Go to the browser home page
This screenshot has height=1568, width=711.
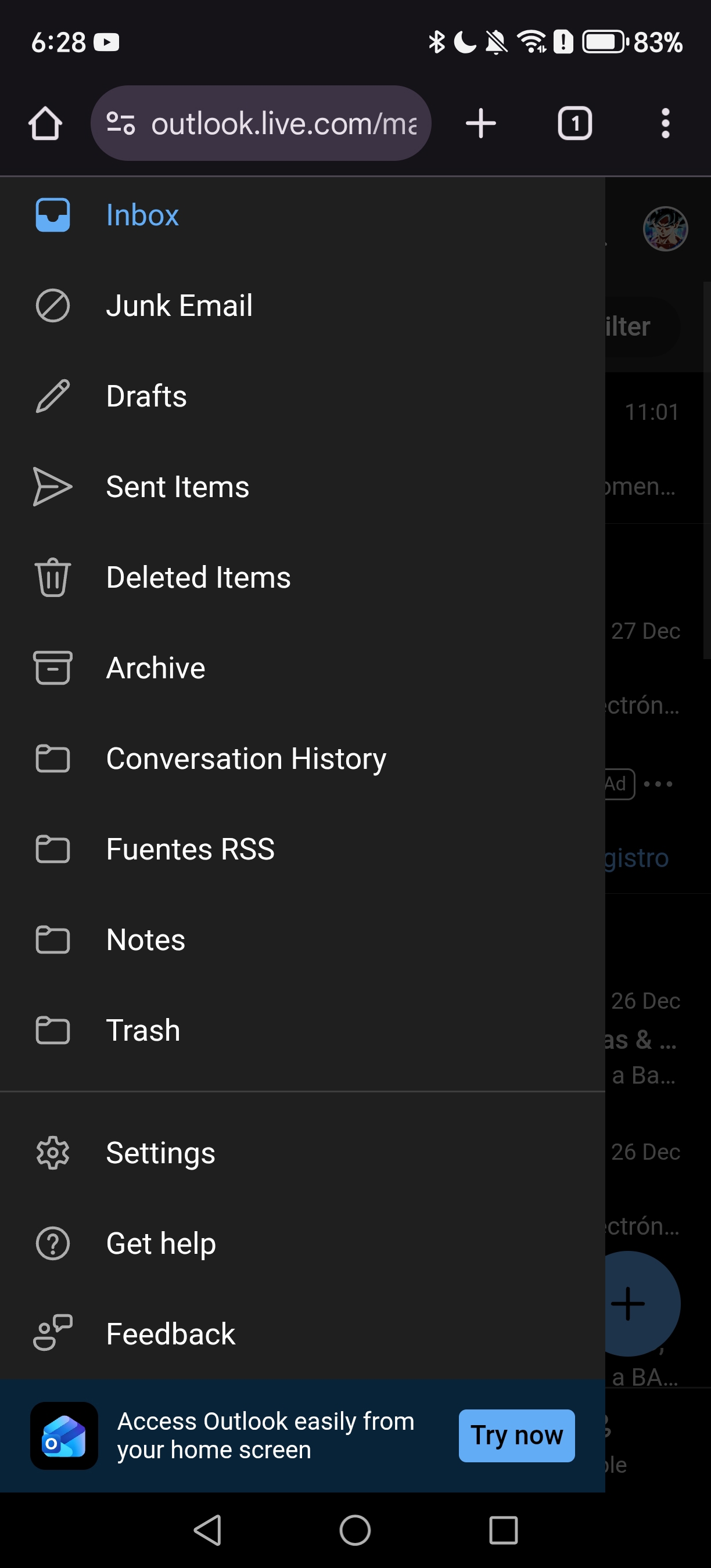46,124
